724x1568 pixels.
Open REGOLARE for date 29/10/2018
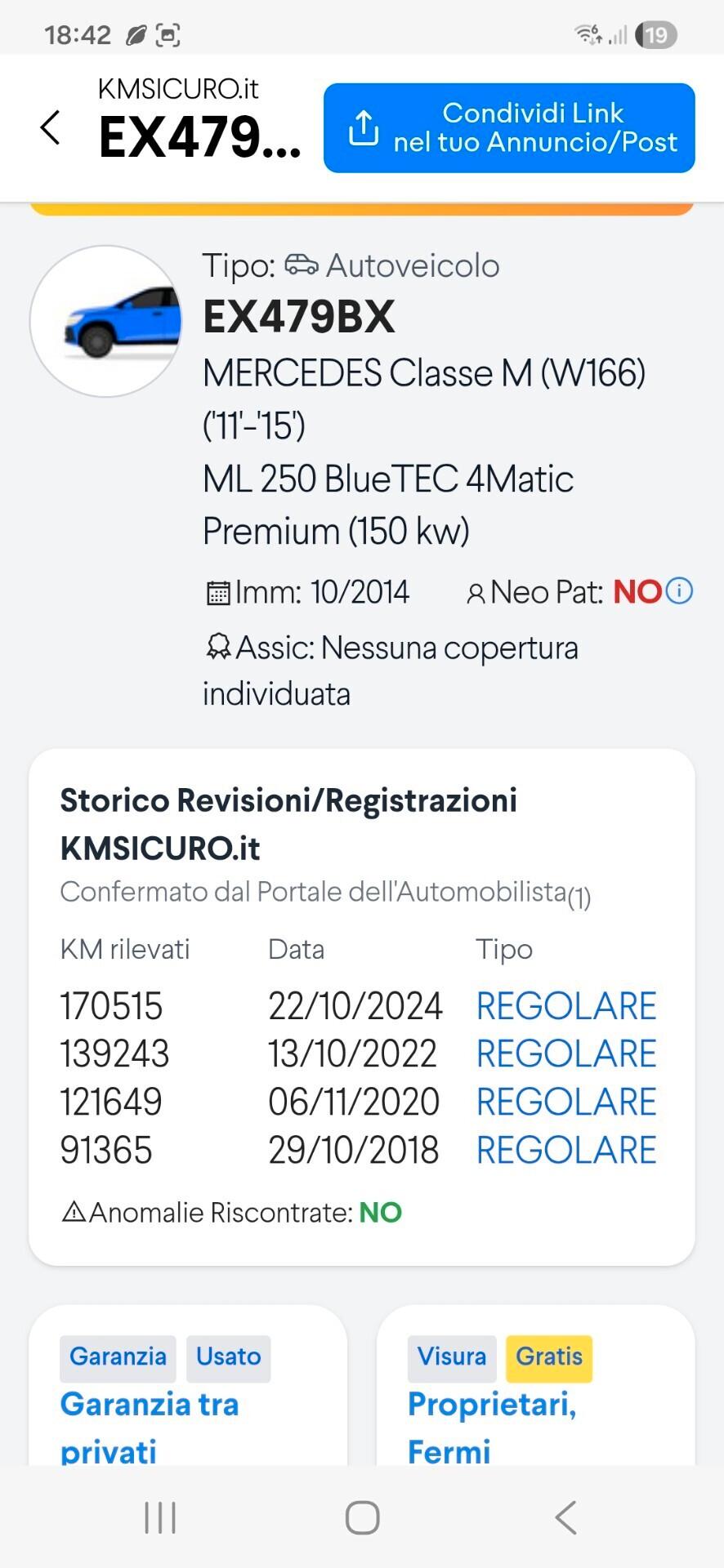[x=565, y=1150]
